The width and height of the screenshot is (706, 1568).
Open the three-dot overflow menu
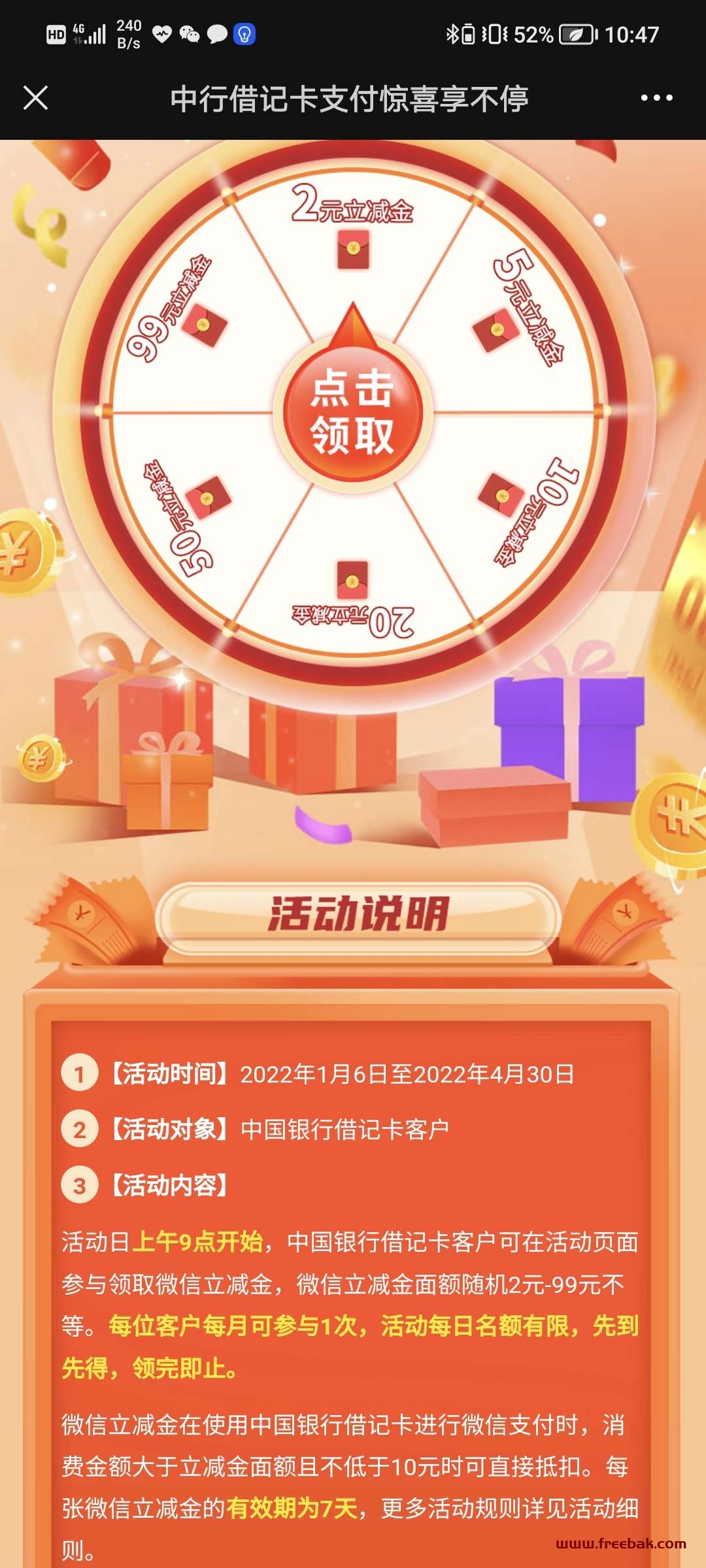pyautogui.click(x=656, y=98)
